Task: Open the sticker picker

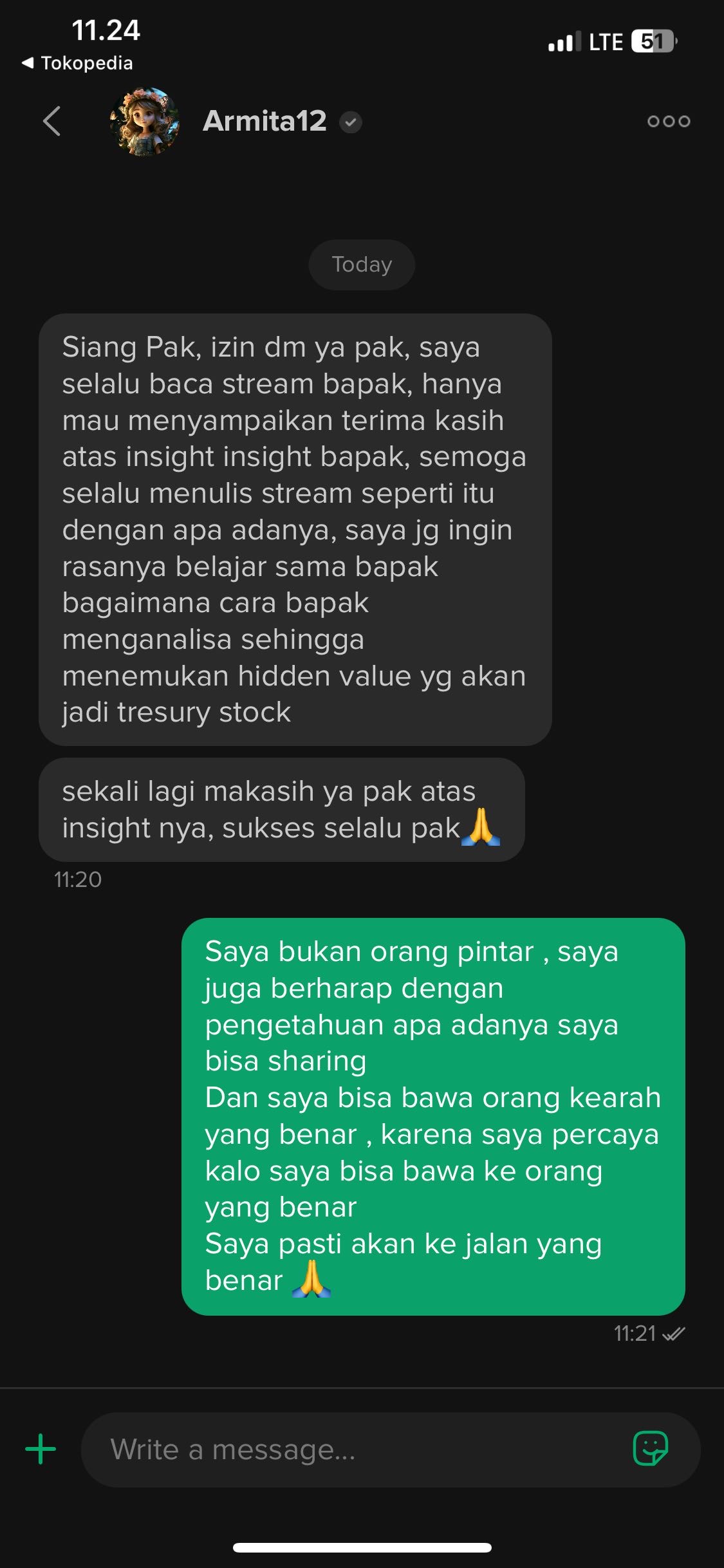Action: 650,1449
